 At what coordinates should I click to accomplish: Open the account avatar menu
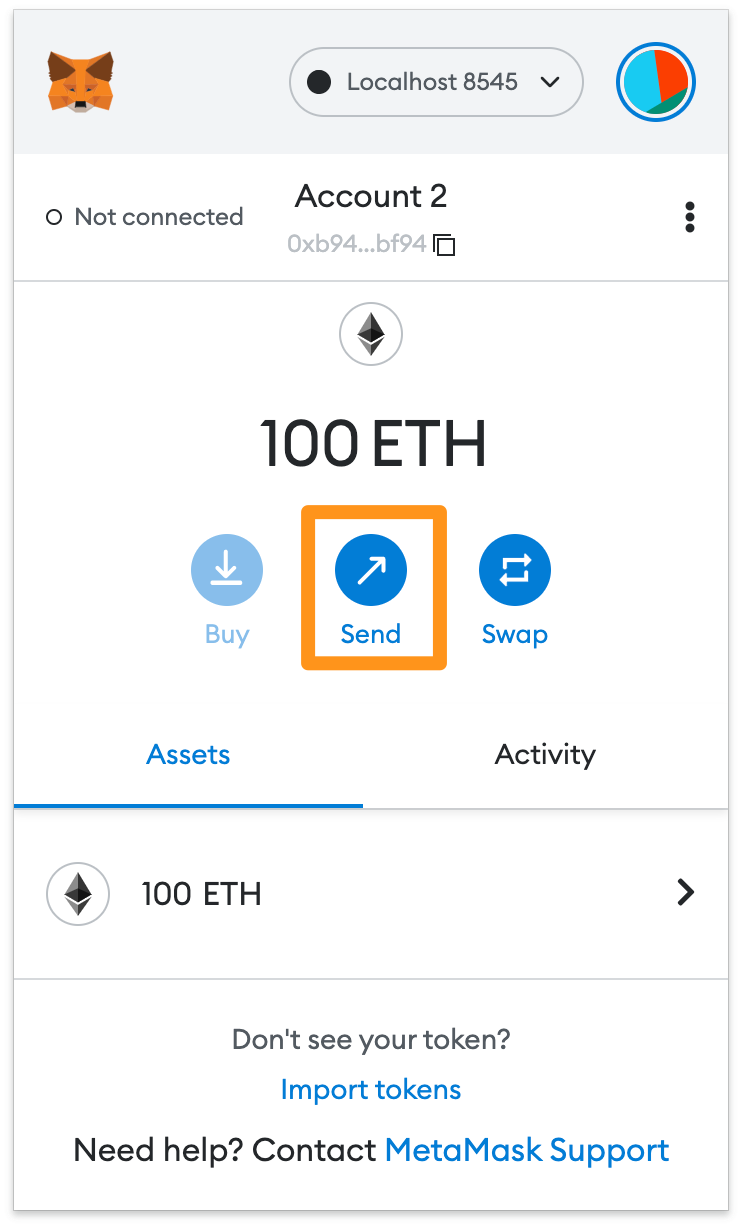click(x=656, y=82)
